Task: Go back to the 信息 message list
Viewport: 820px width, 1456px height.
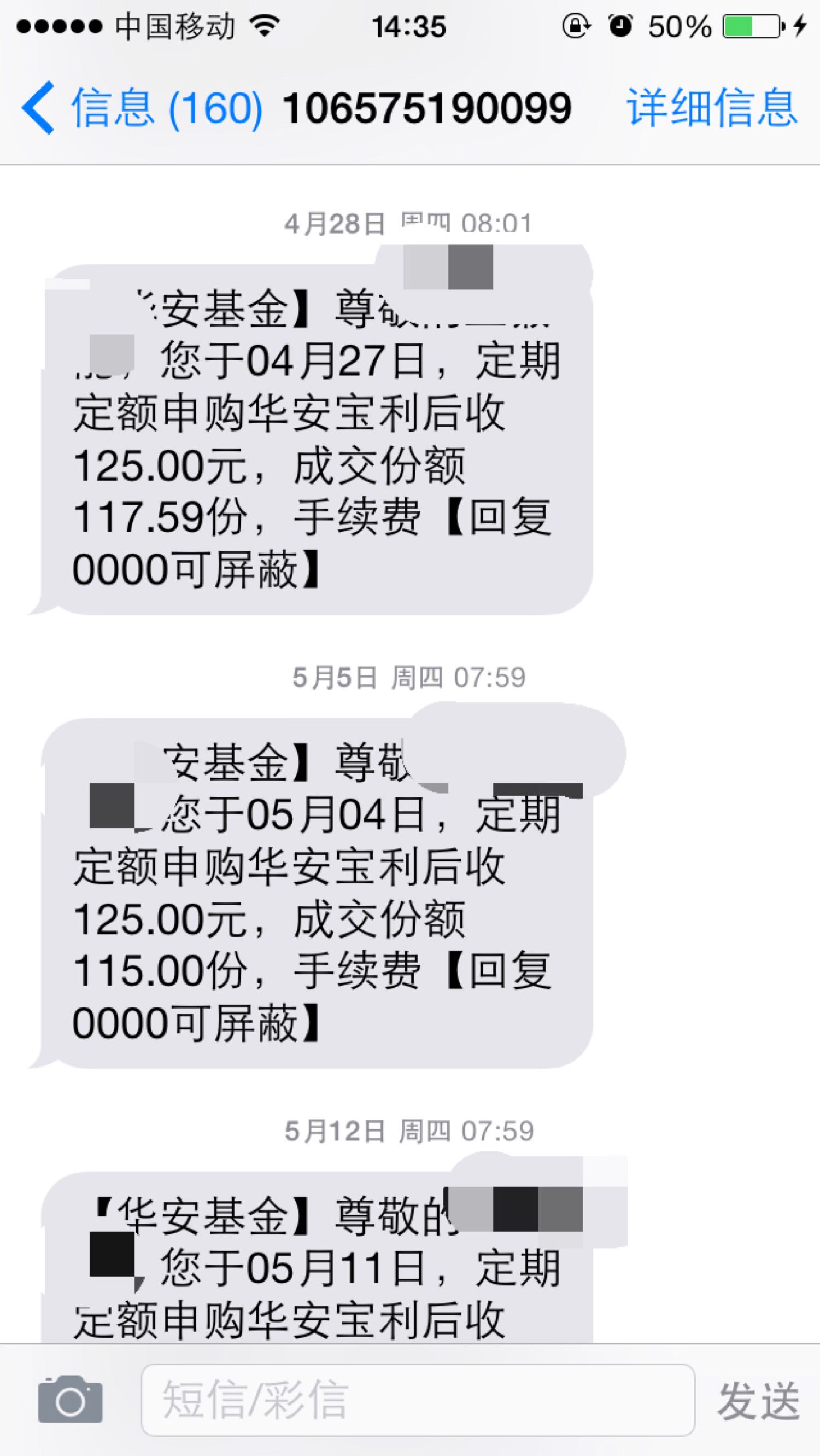Action: [x=141, y=107]
